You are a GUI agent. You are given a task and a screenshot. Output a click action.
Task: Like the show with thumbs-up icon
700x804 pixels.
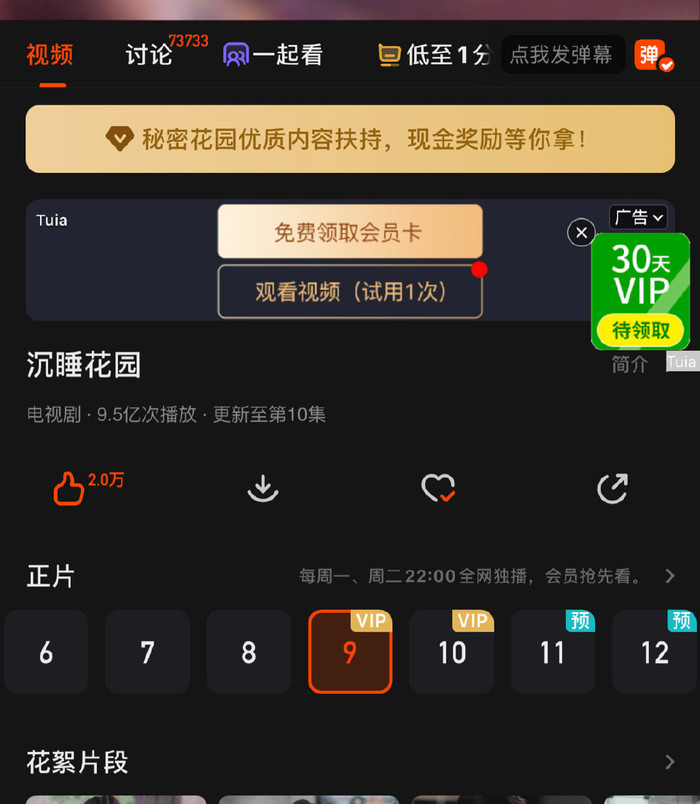tap(70, 488)
